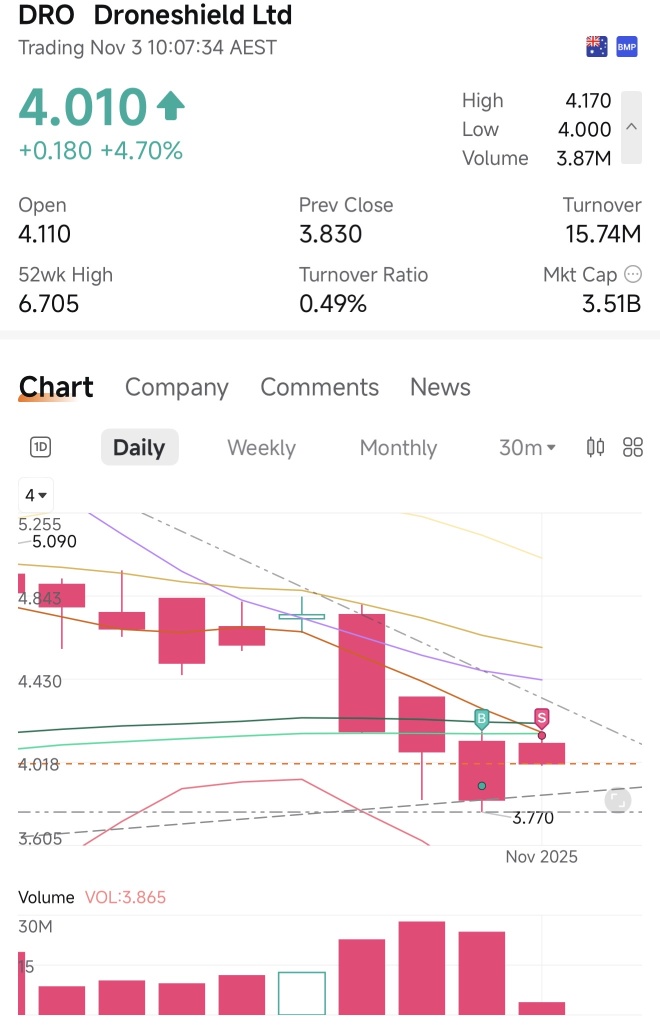Switch chart to Monthly period
Image resolution: width=660 pixels, height=1027 pixels.
click(398, 447)
